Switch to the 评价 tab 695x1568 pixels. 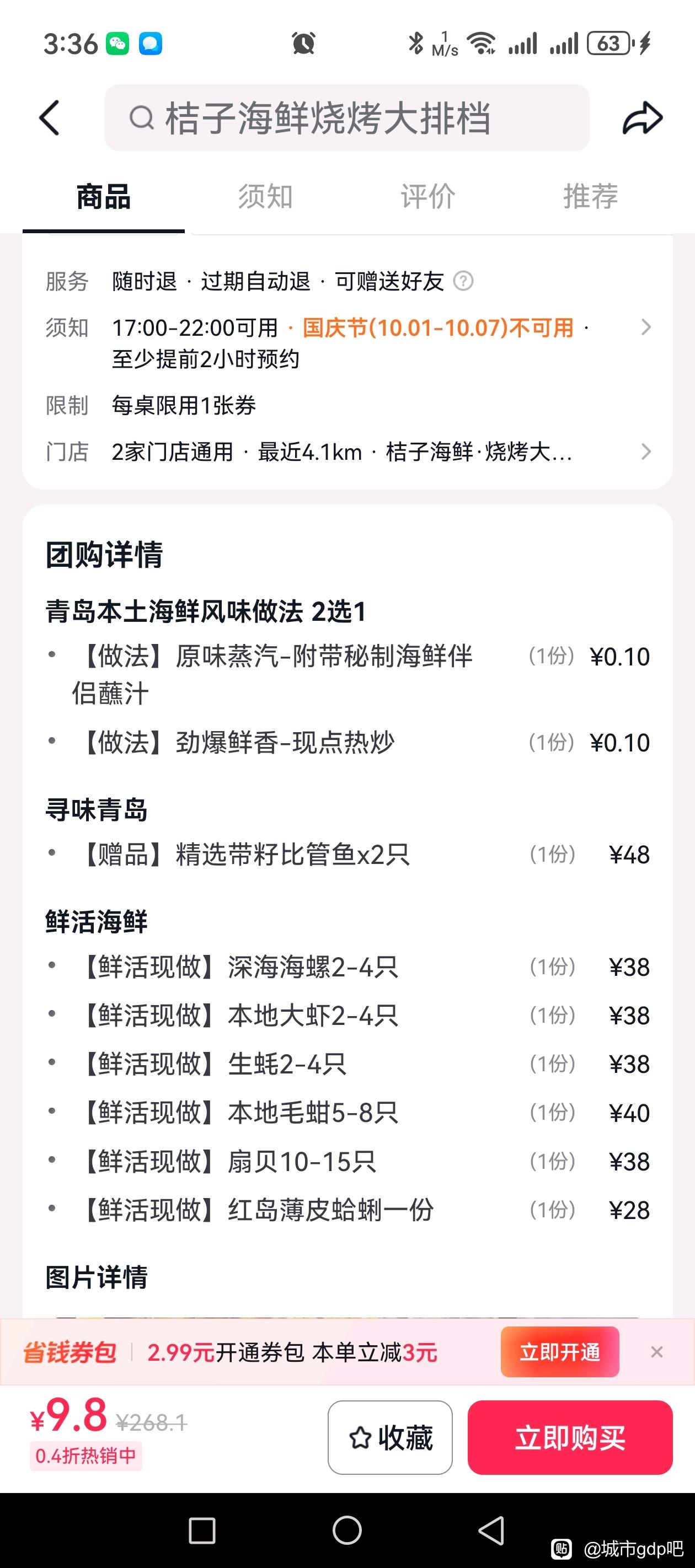(x=427, y=196)
